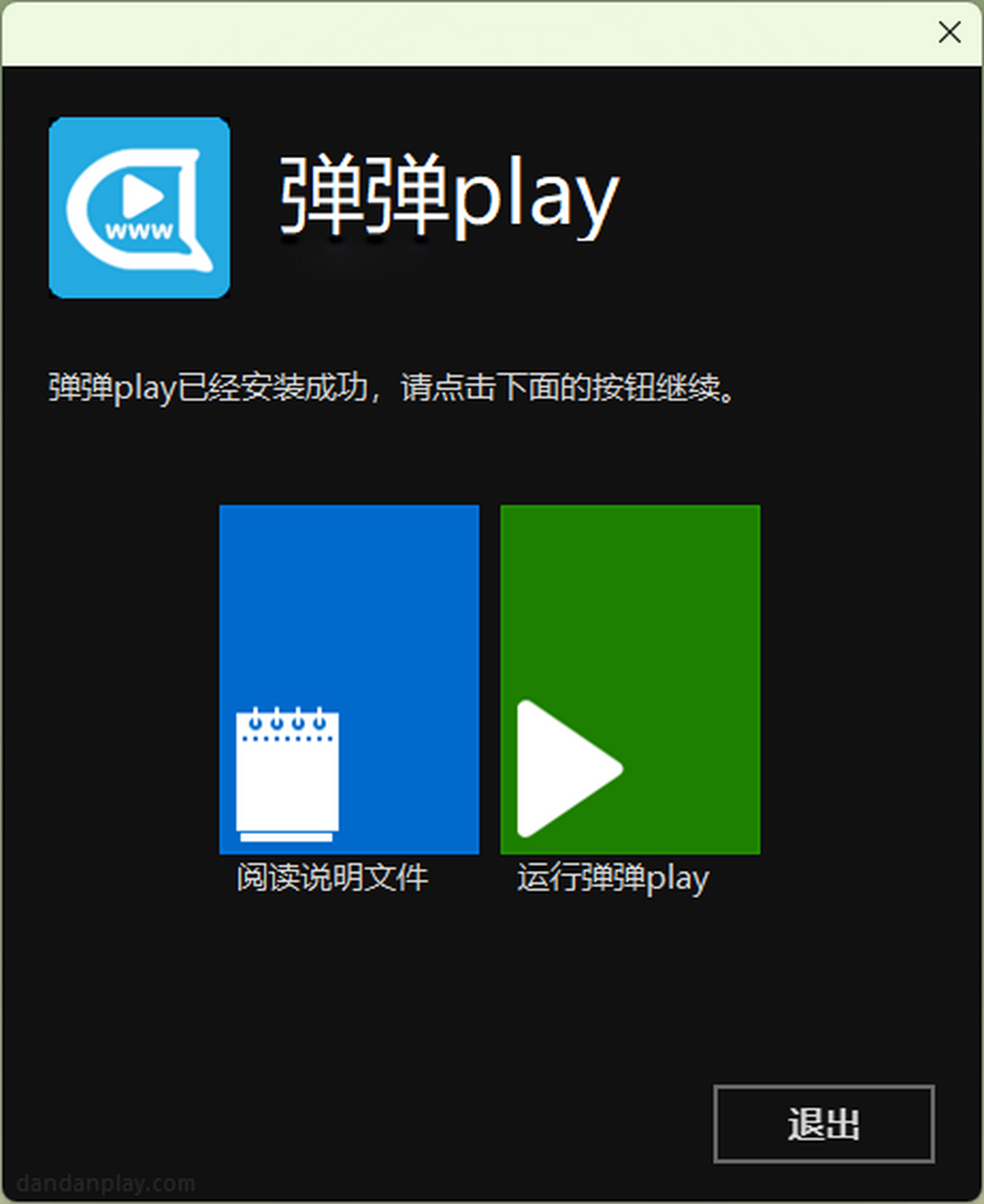
Task: Launch 运行弹弹play tile
Action: pos(630,679)
